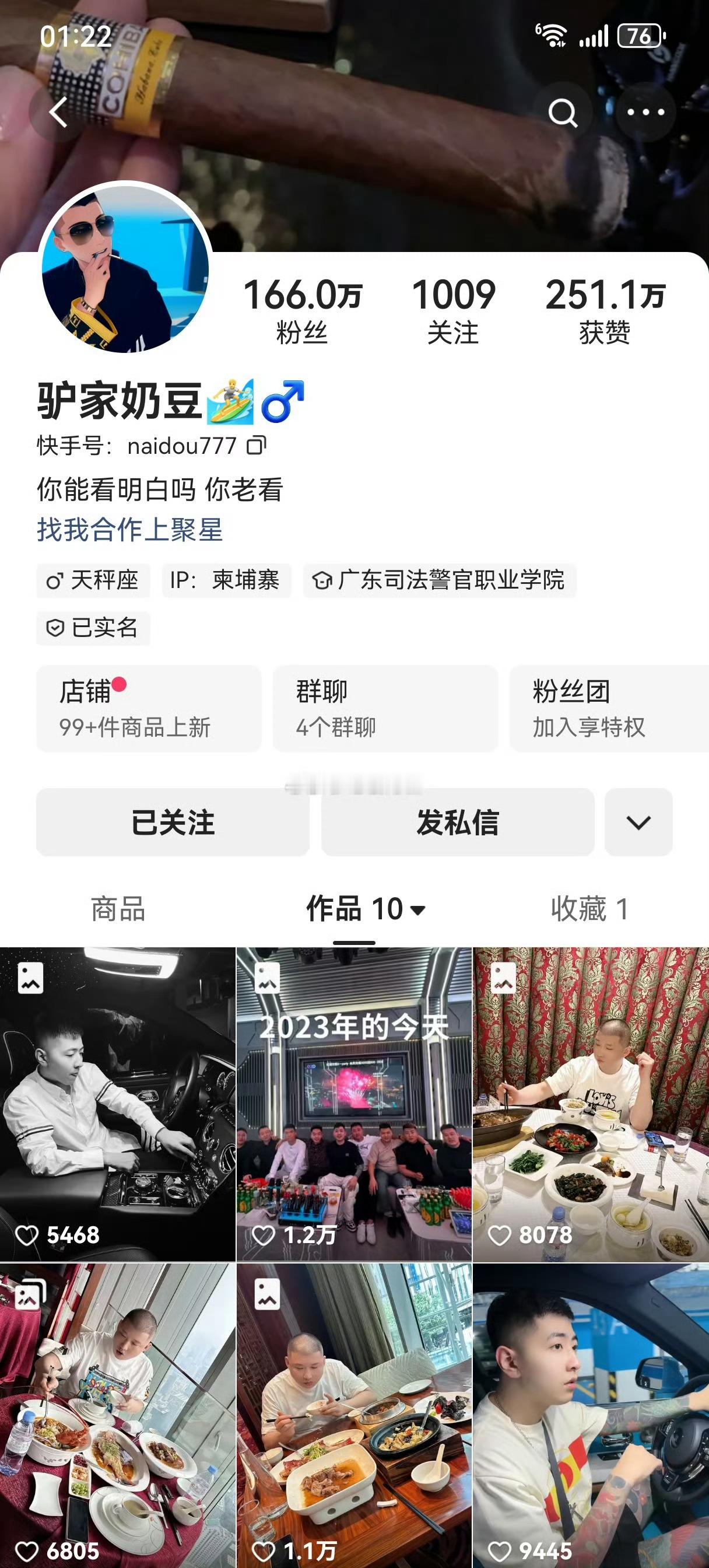Expand the 群聊 card showing 4 group chats

[x=385, y=709]
